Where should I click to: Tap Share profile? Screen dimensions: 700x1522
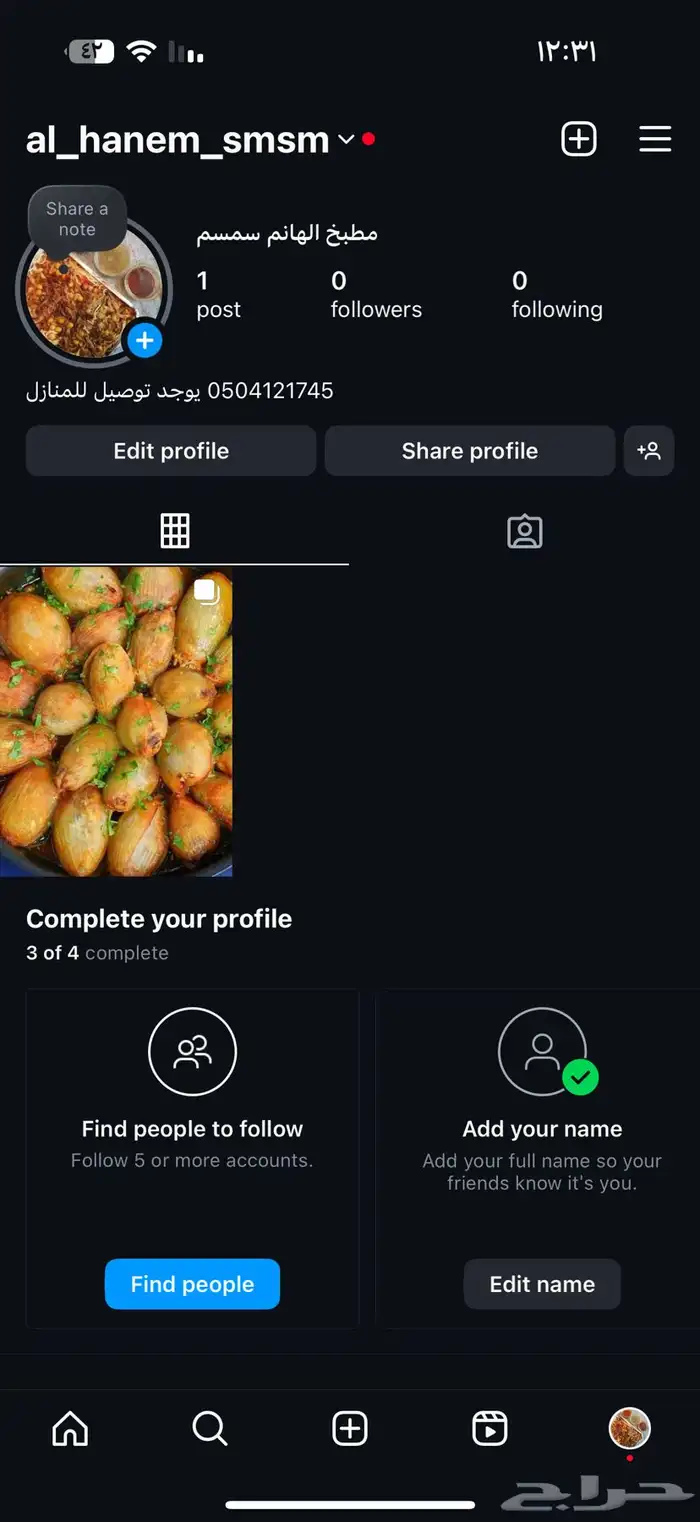(469, 451)
